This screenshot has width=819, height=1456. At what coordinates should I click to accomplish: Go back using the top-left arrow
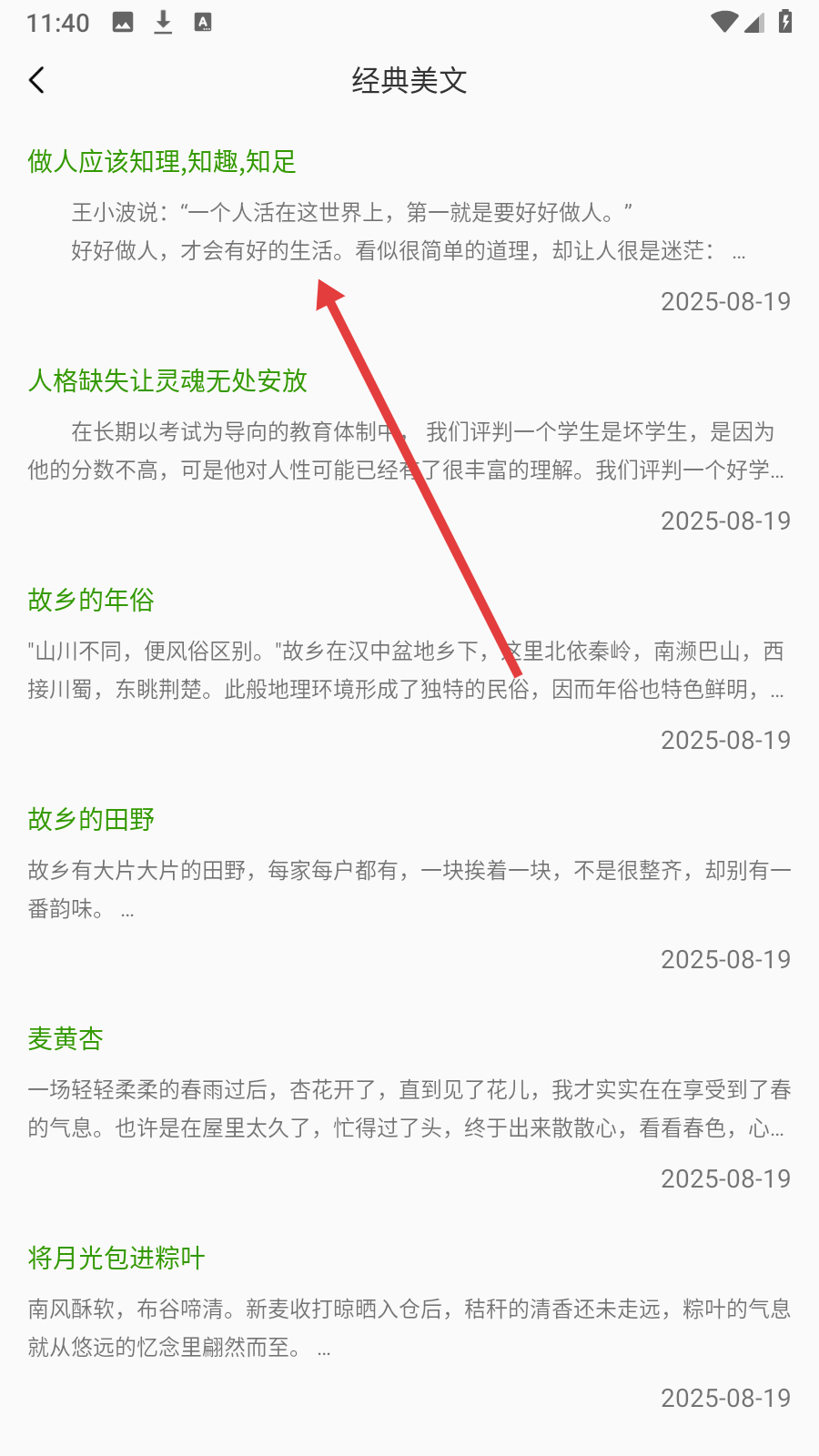tap(36, 80)
